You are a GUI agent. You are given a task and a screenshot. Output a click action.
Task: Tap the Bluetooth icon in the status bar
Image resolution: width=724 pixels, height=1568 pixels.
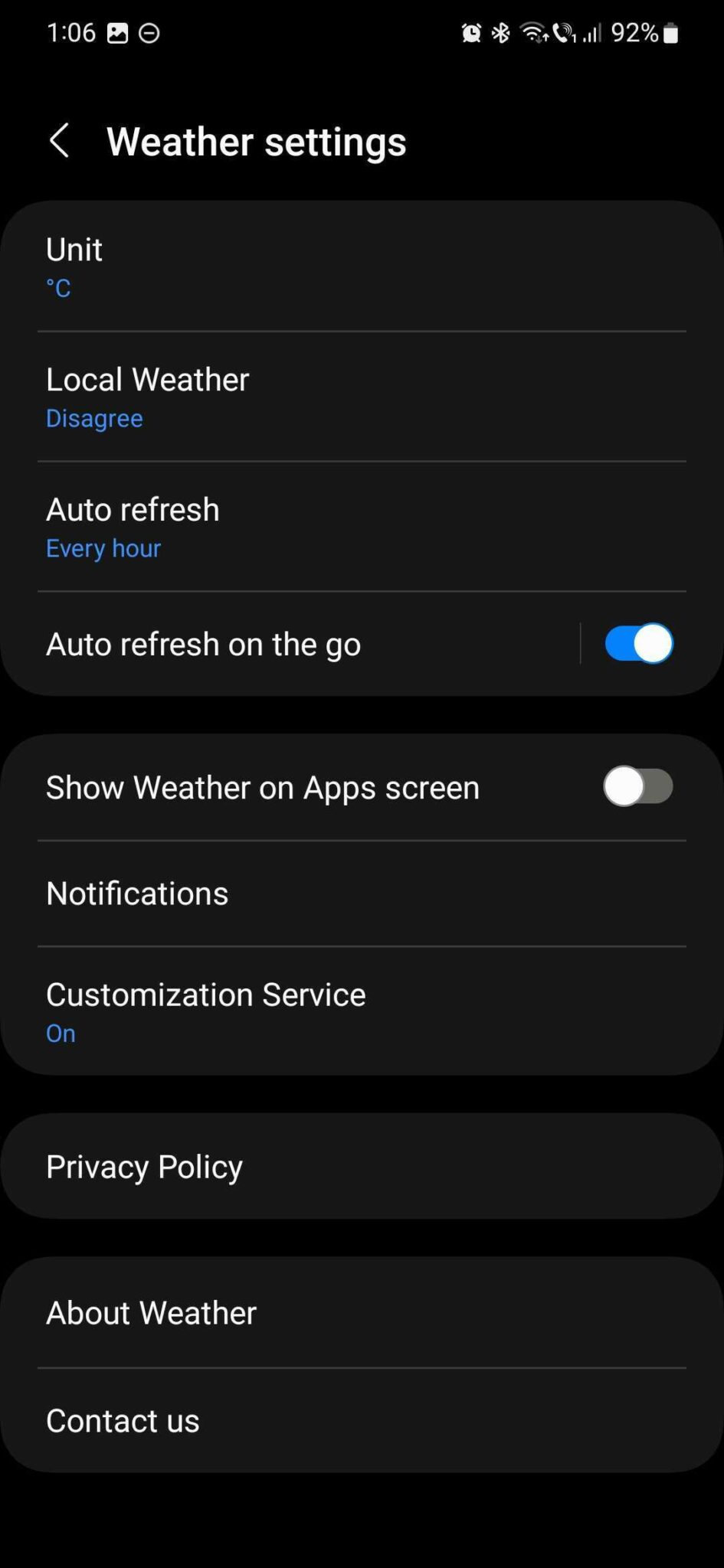(x=500, y=32)
